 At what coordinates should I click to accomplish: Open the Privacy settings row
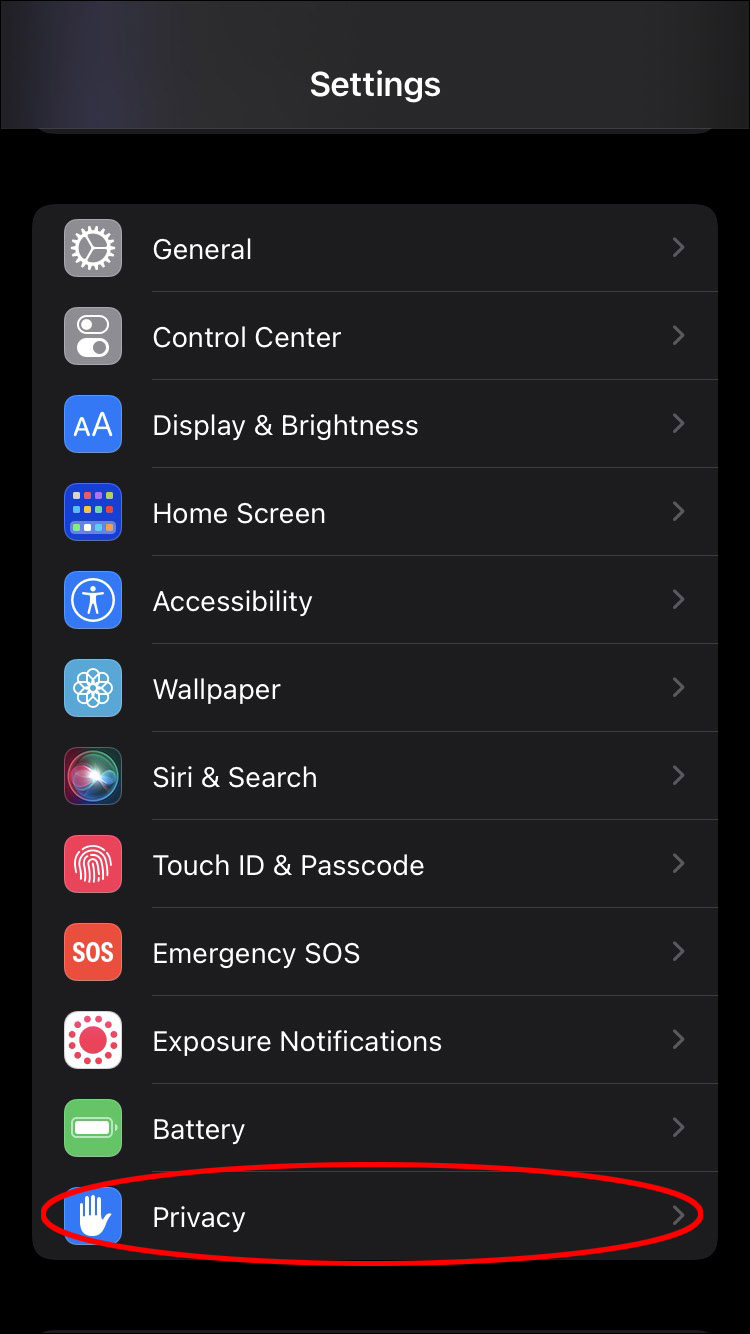point(375,1217)
